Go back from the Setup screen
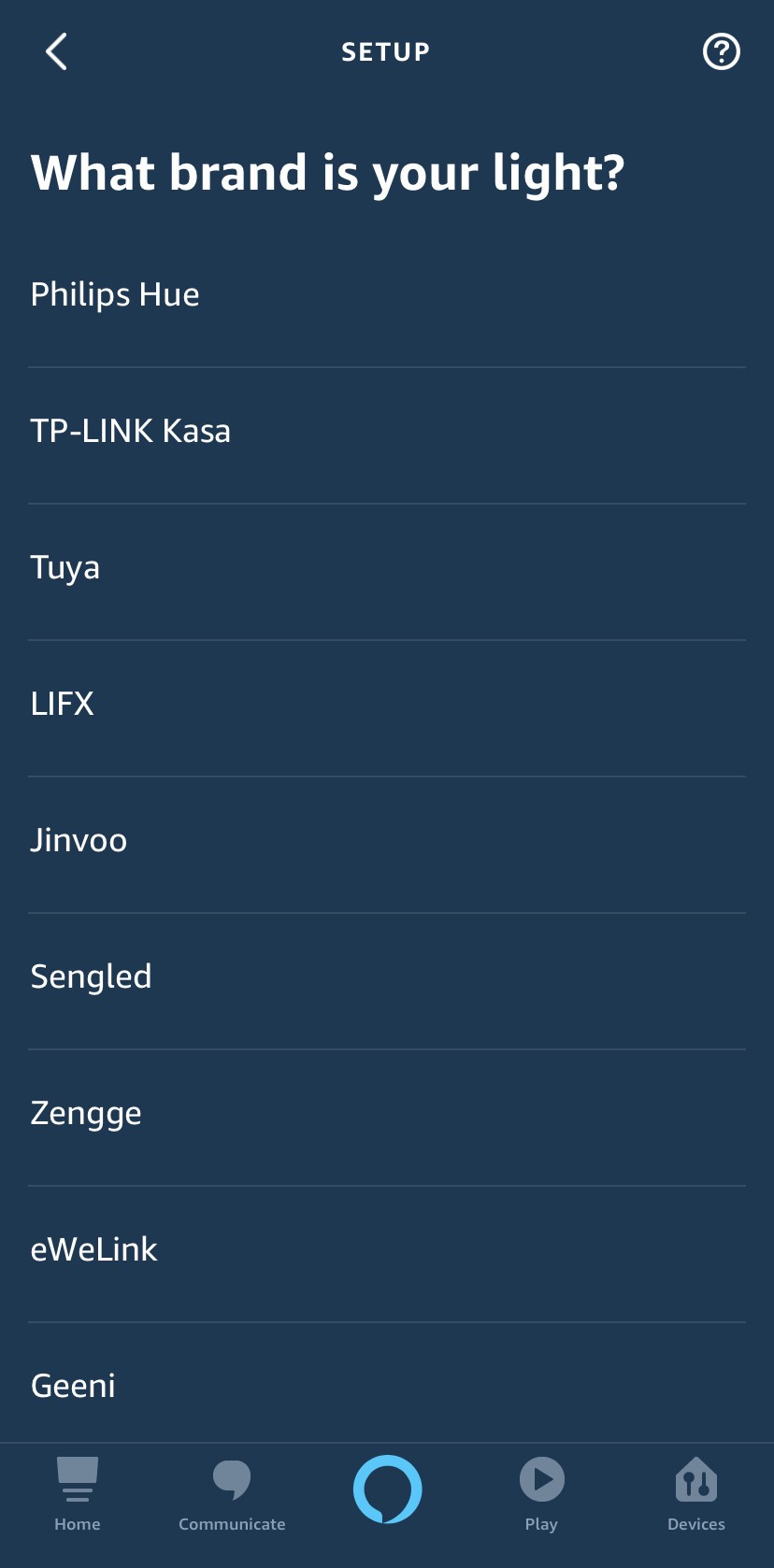 tap(56, 51)
